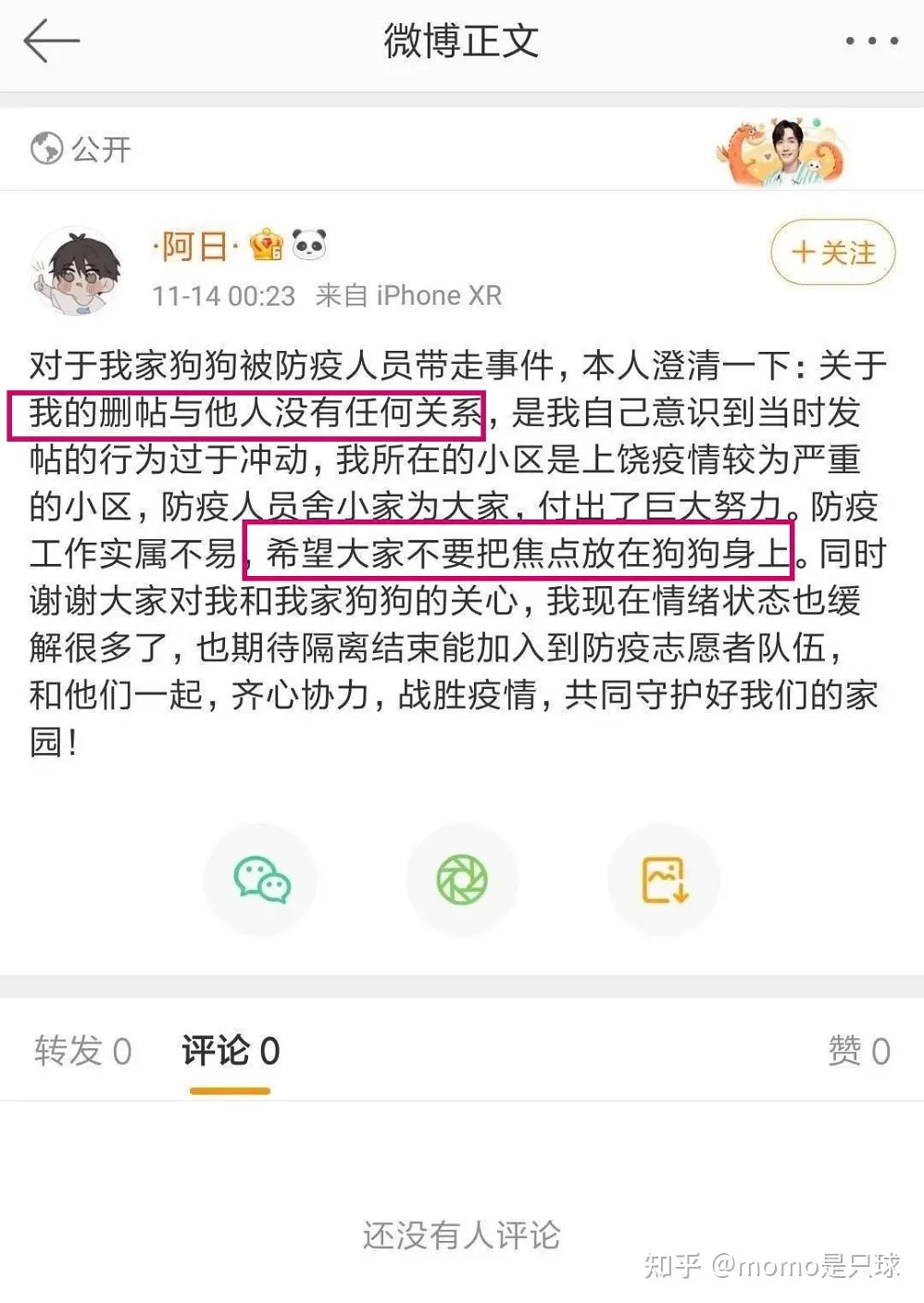The width and height of the screenshot is (924, 1303).
Task: Save the post as an image
Action: (x=664, y=879)
